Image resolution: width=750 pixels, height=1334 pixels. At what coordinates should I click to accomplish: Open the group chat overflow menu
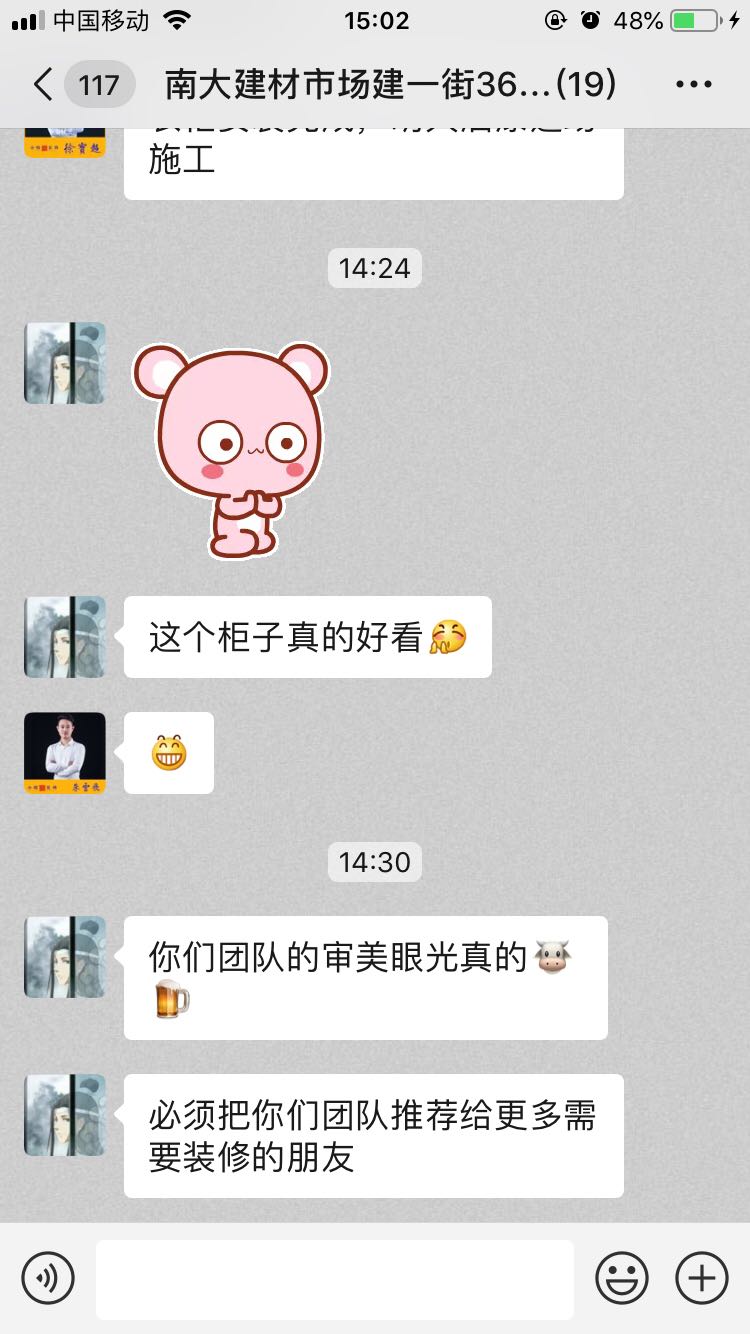tap(693, 85)
